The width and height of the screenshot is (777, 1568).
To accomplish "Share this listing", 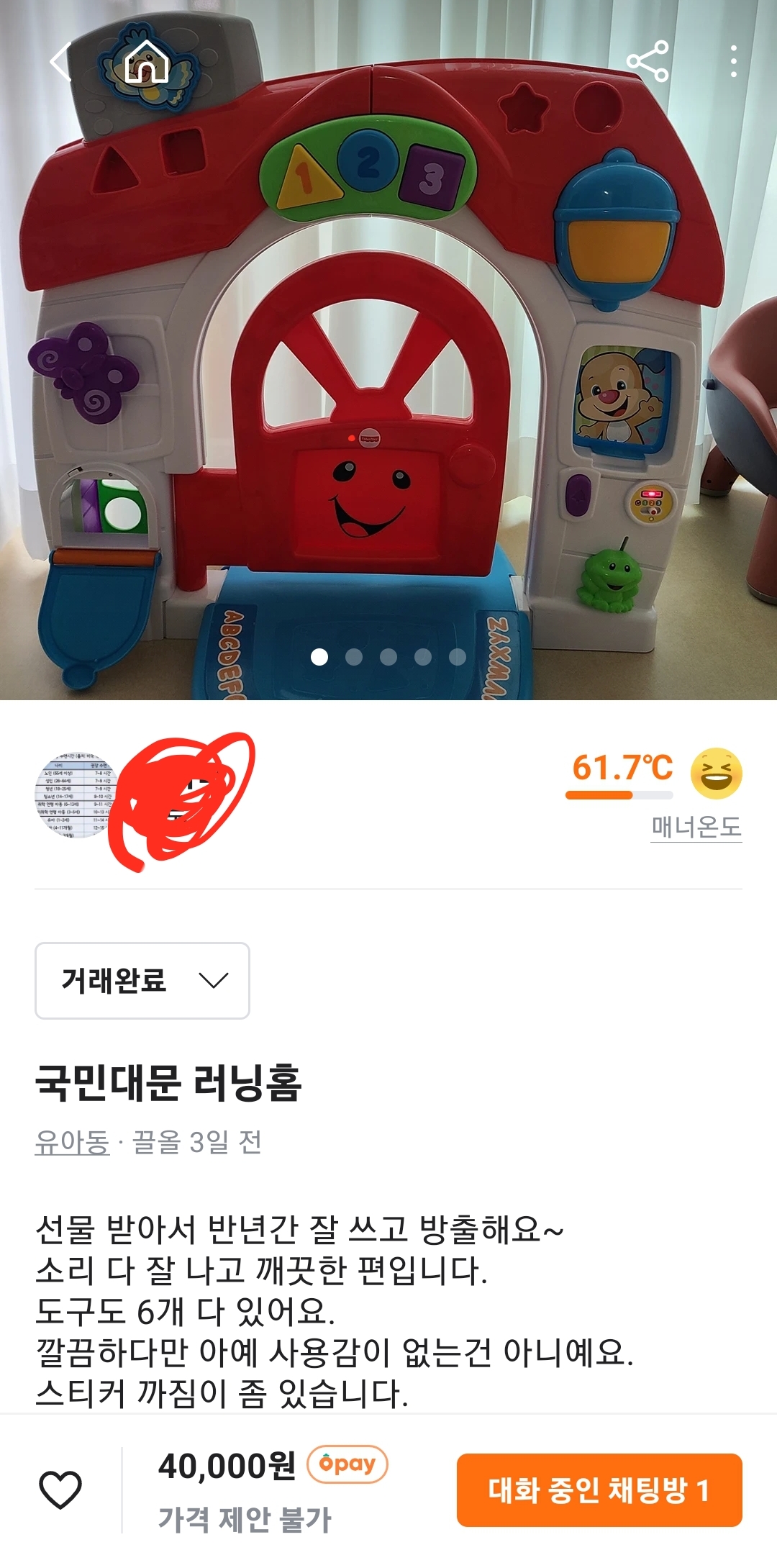I will tap(647, 62).
